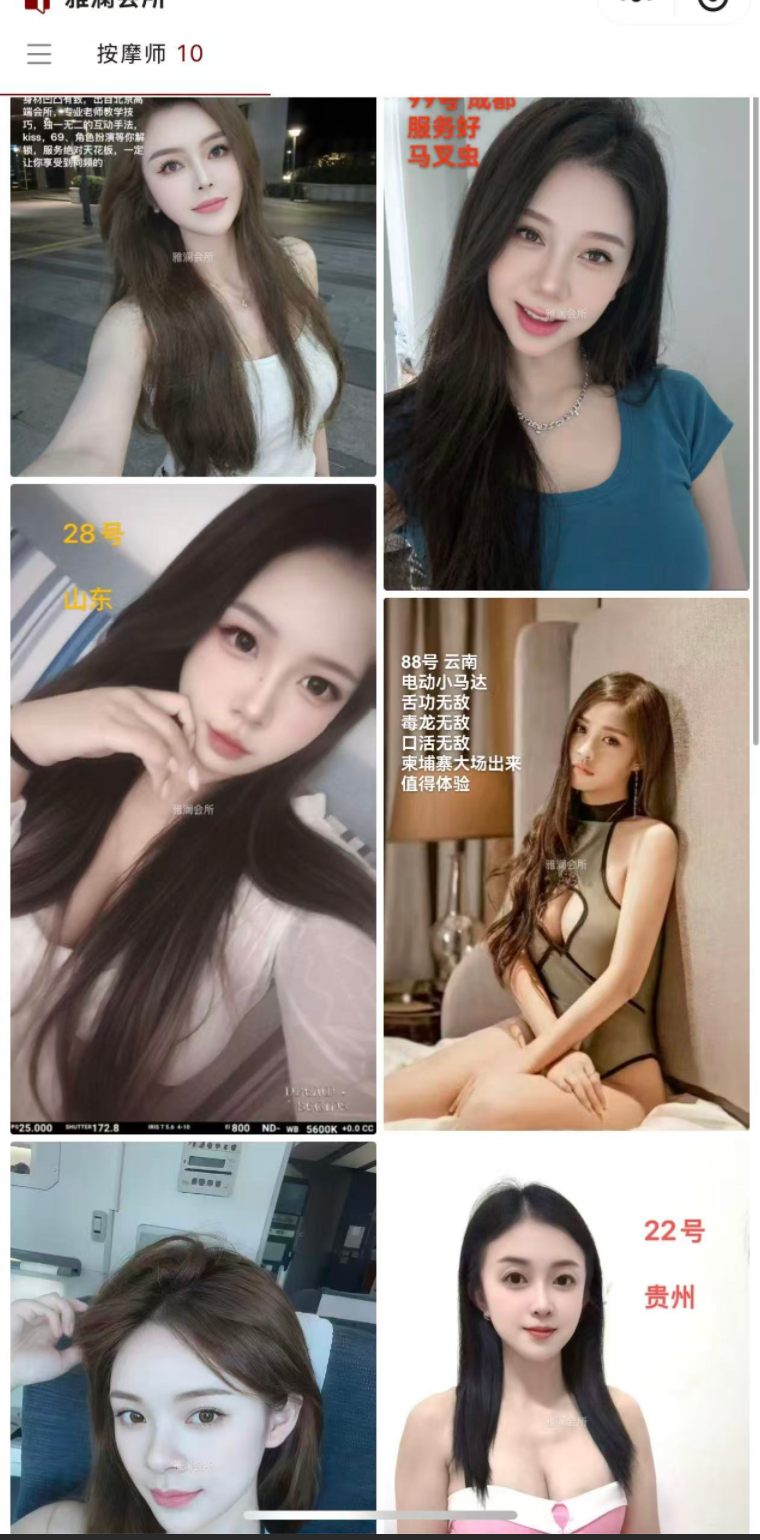Viewport: 760px width, 1540px height.
Task: Close the mini-program with the circle button
Action: 712,3
